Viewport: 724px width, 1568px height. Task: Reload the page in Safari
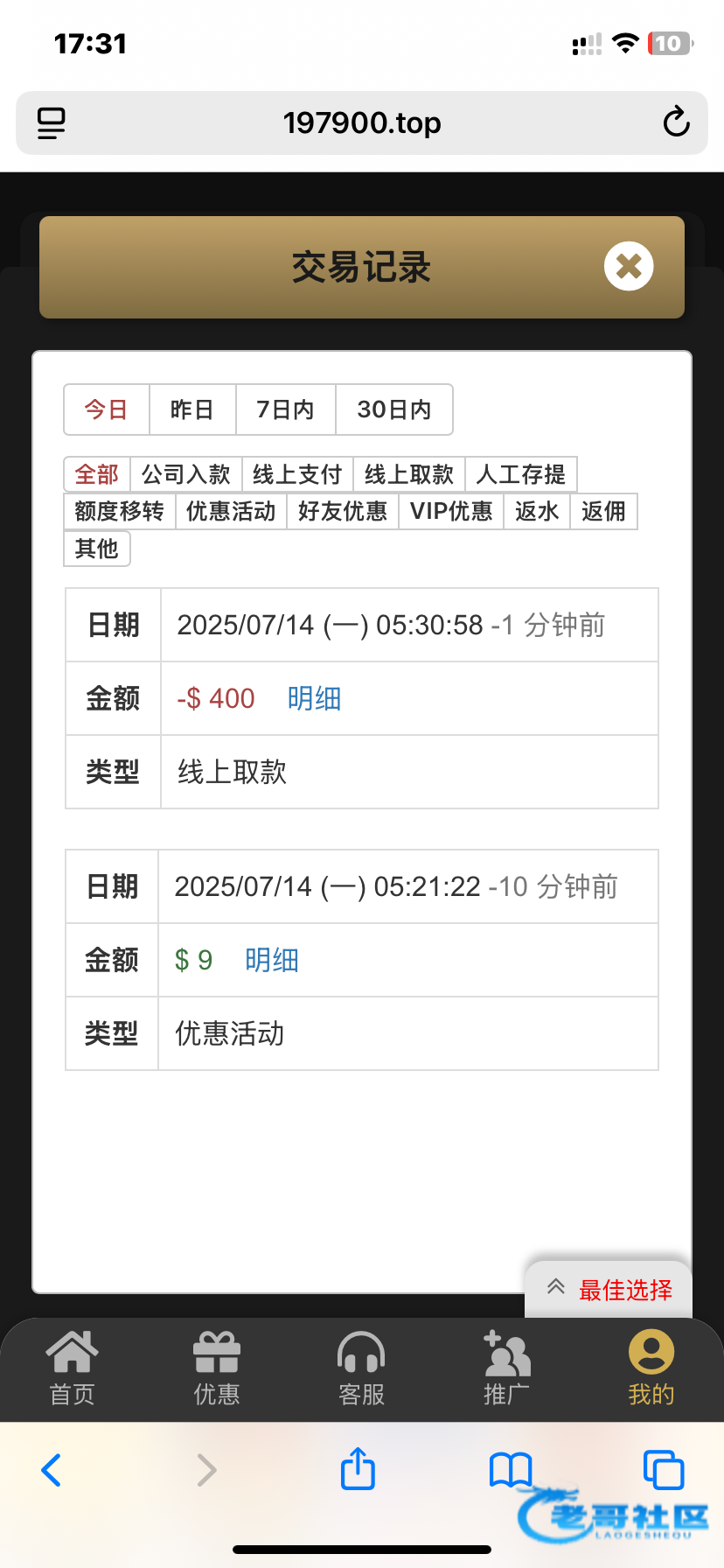[x=676, y=122]
